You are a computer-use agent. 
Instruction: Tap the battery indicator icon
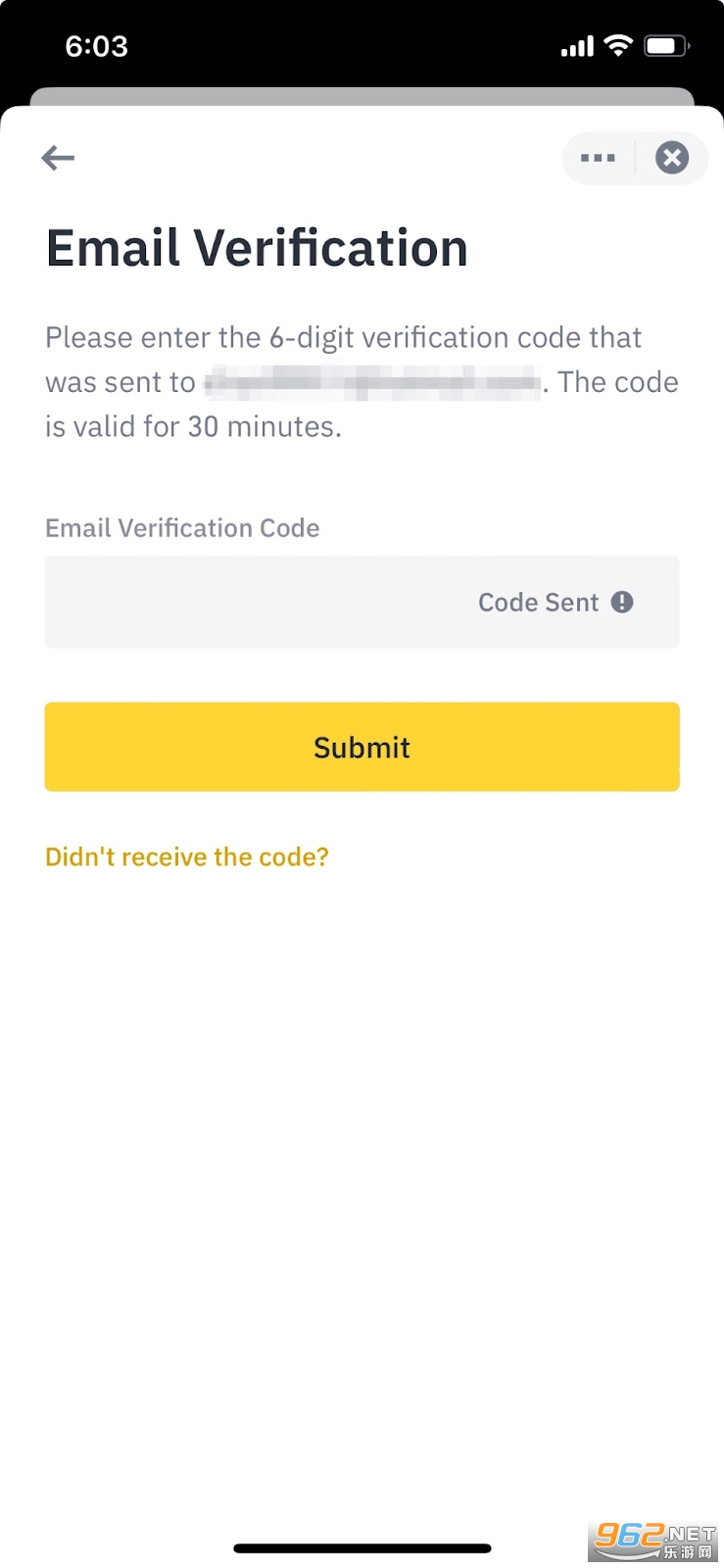(x=665, y=45)
